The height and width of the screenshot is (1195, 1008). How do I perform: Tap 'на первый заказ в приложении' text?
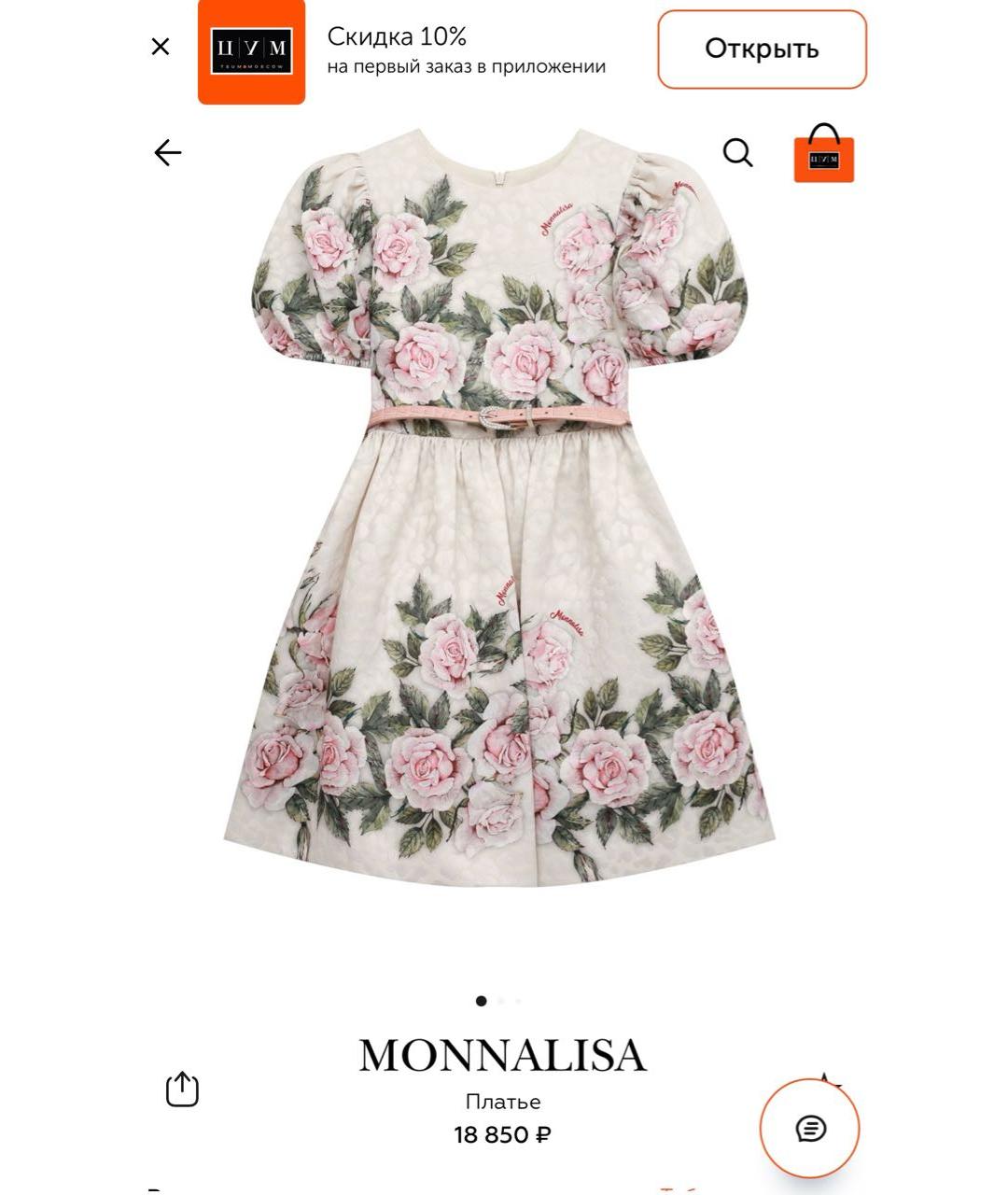click(465, 67)
